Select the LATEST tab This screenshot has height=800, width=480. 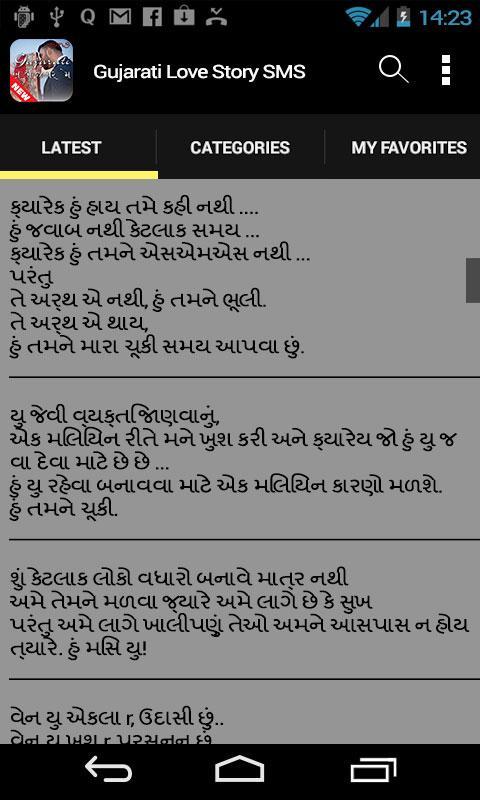(71, 147)
